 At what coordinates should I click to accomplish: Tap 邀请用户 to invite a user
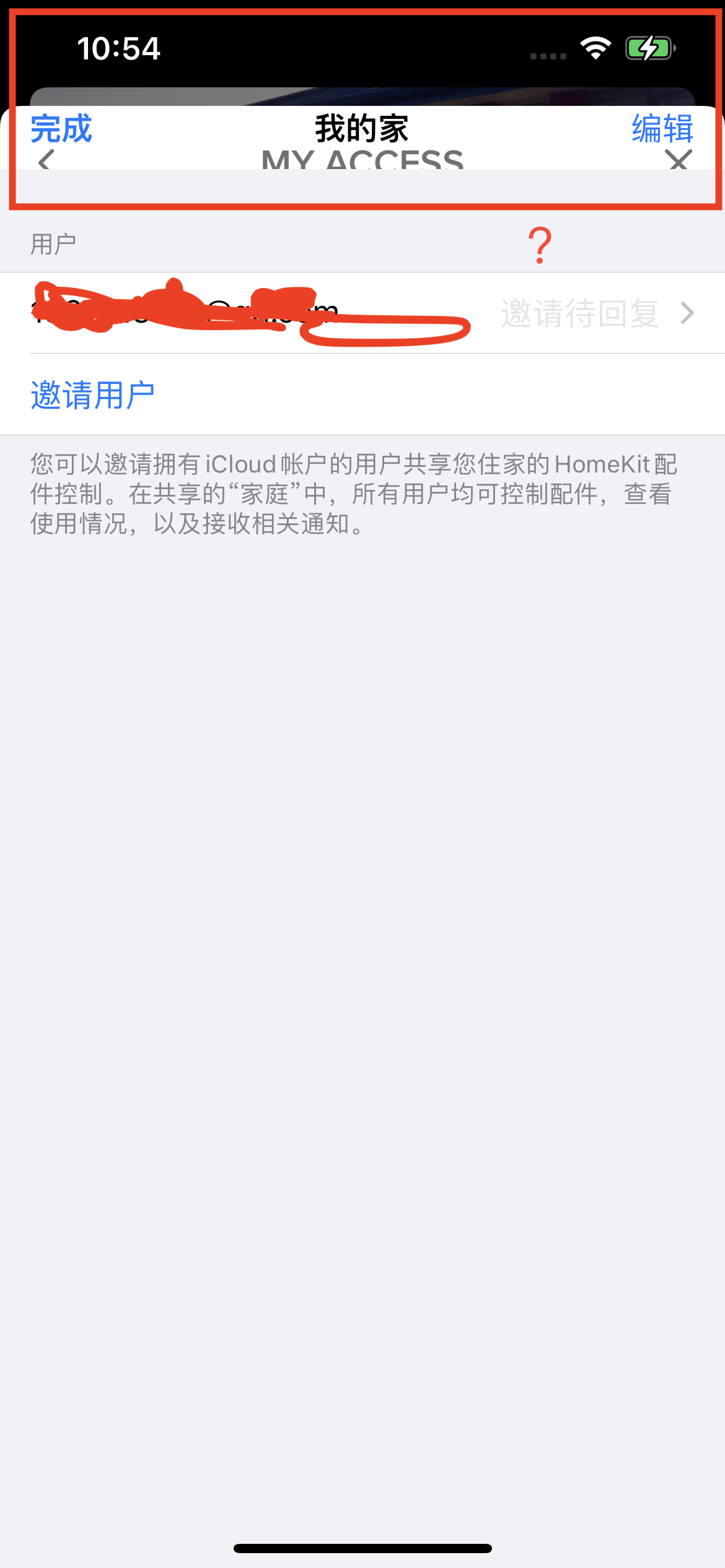pos(92,394)
